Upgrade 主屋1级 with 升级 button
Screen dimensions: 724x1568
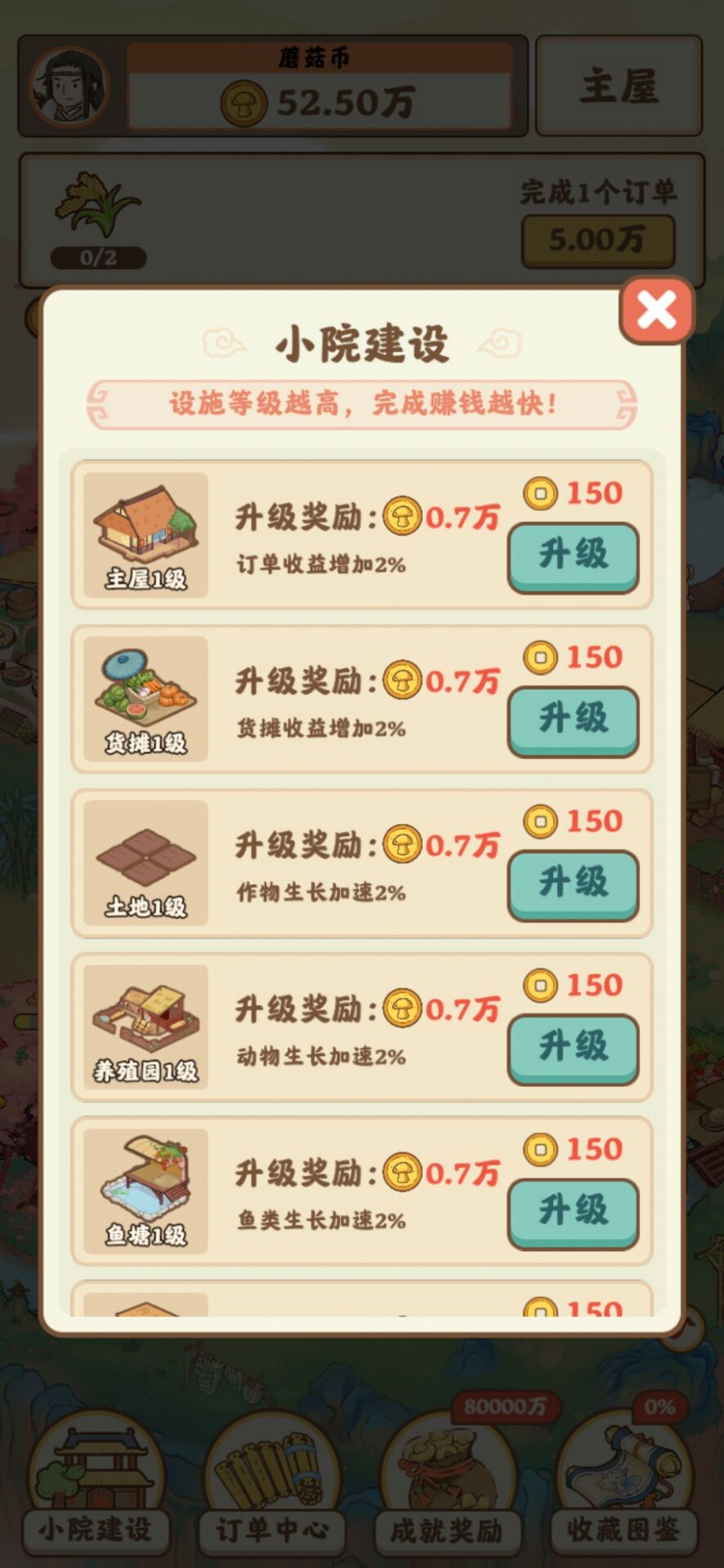pos(573,555)
